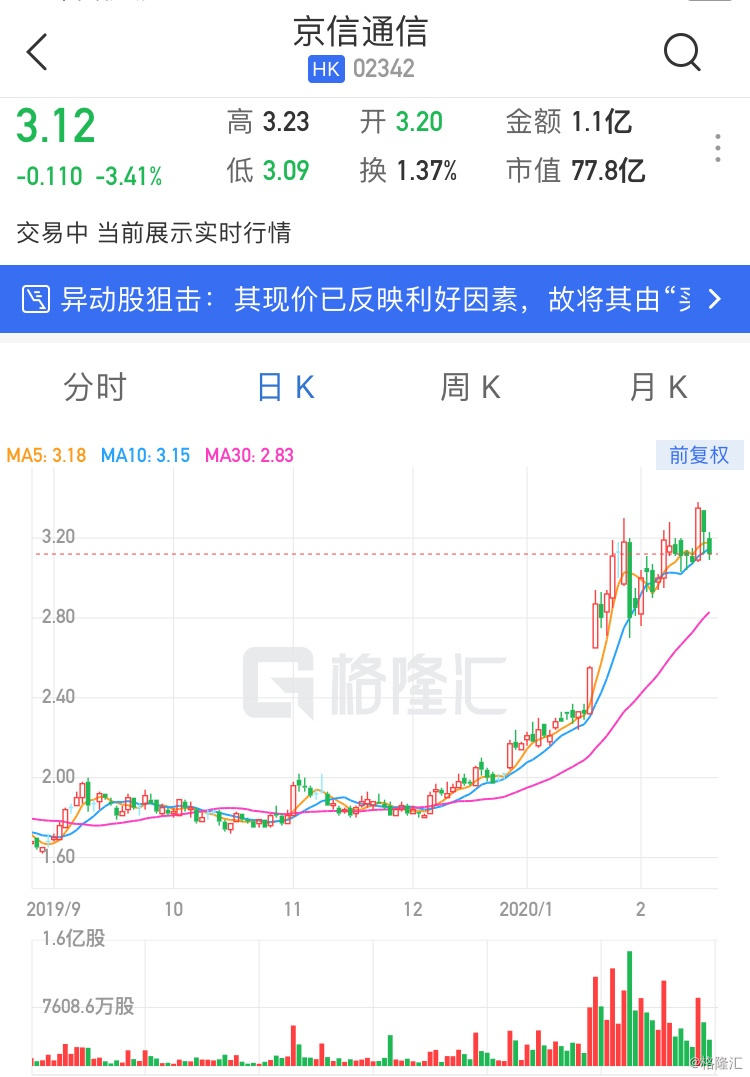Open the search magnifier icon
This screenshot has width=750, height=1077.
[682, 51]
